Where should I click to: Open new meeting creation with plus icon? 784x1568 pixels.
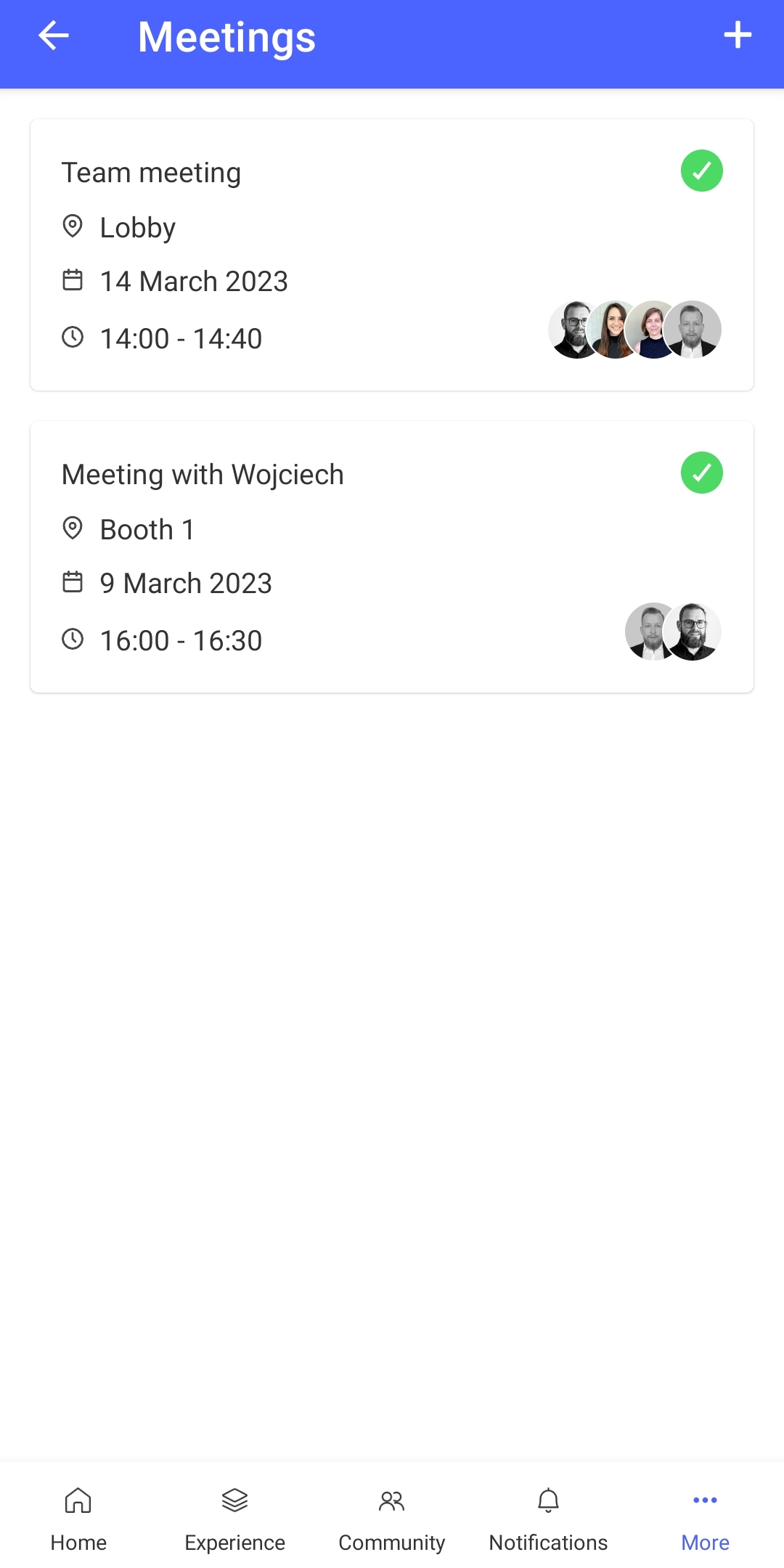(738, 34)
